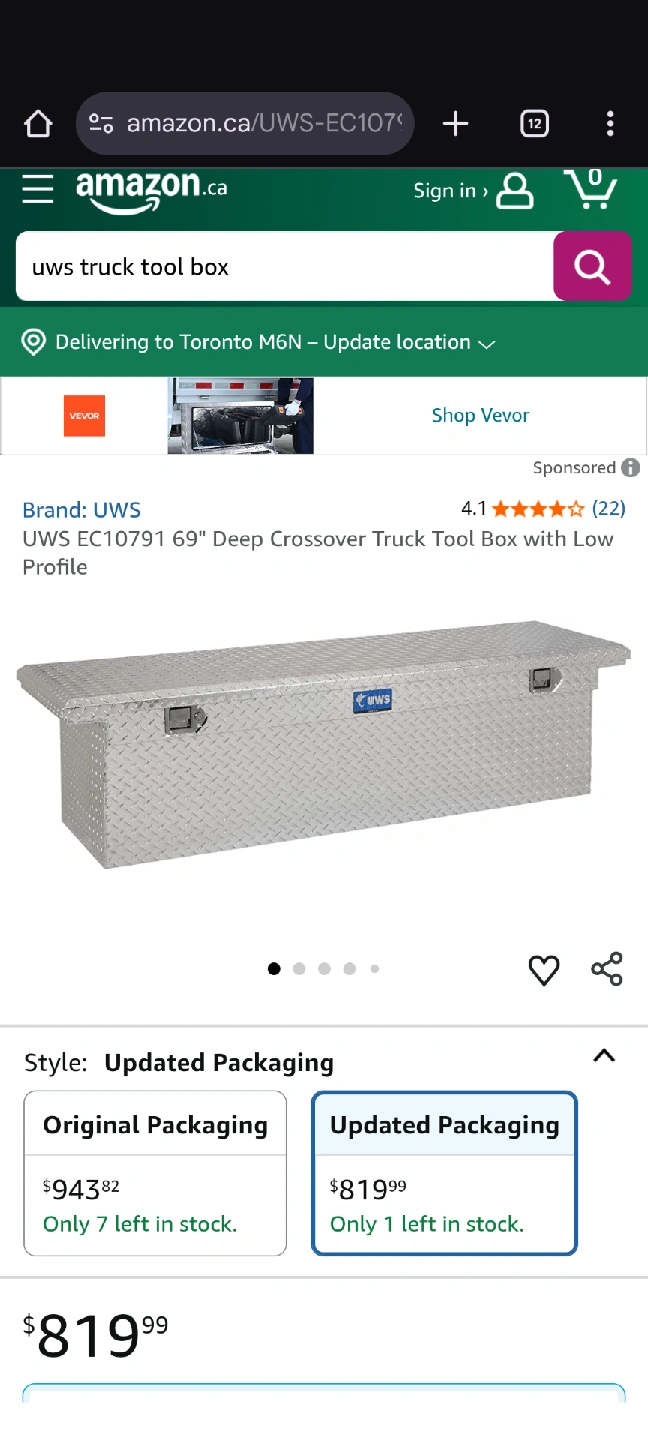The height and width of the screenshot is (1440, 648).
Task: Sign in to your Amazon account
Action: (x=472, y=191)
